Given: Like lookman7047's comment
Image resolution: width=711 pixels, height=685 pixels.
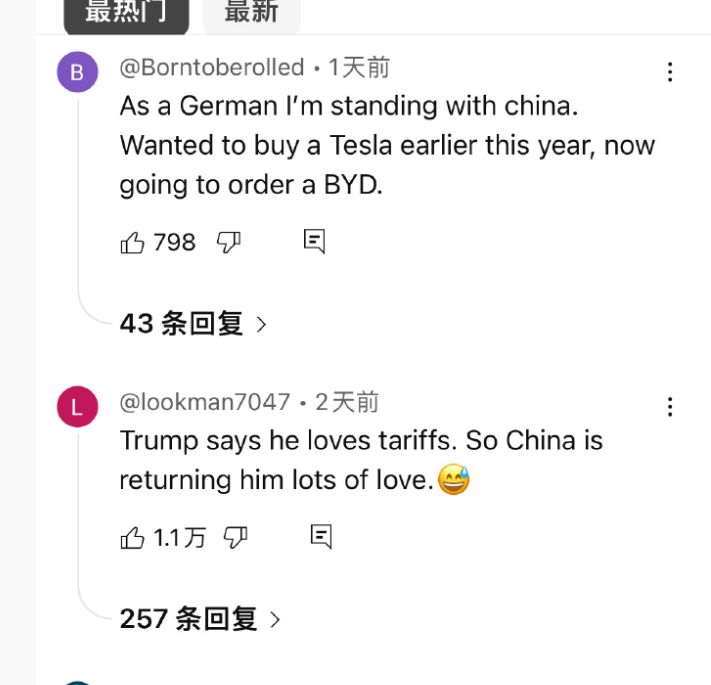Looking at the screenshot, I should click(x=132, y=538).
